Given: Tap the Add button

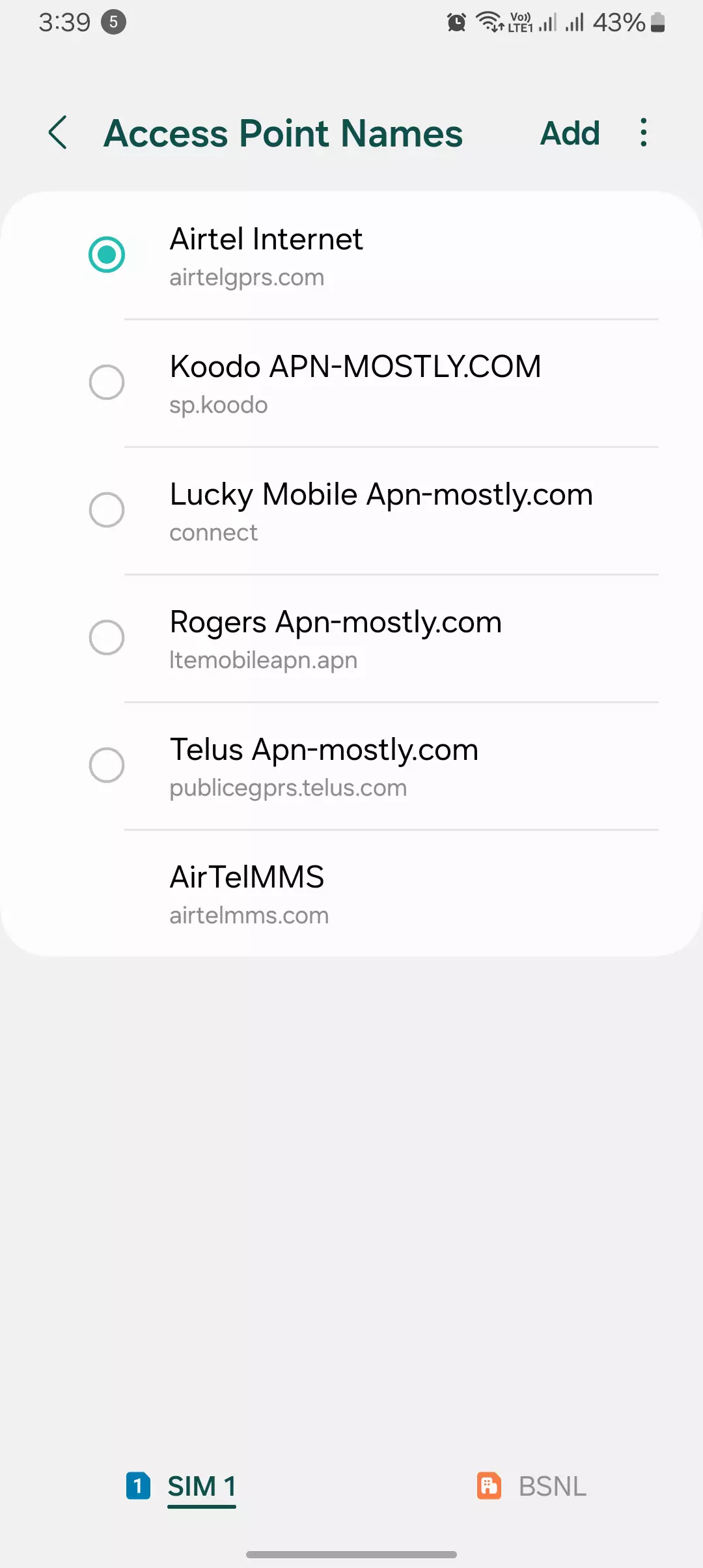Looking at the screenshot, I should pos(570,133).
